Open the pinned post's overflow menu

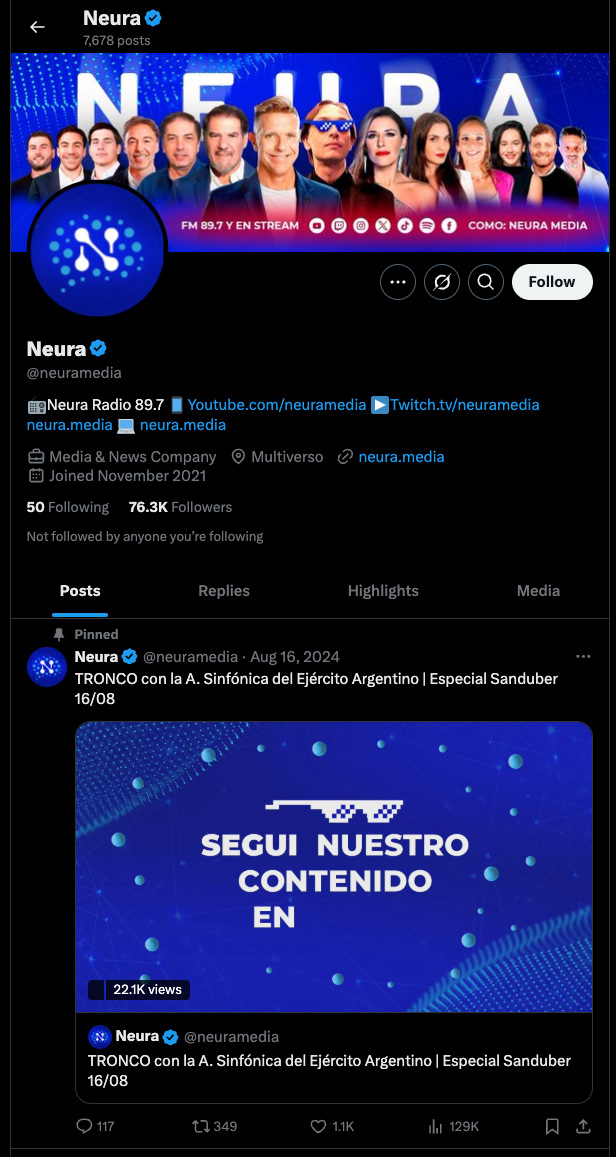tap(583, 657)
